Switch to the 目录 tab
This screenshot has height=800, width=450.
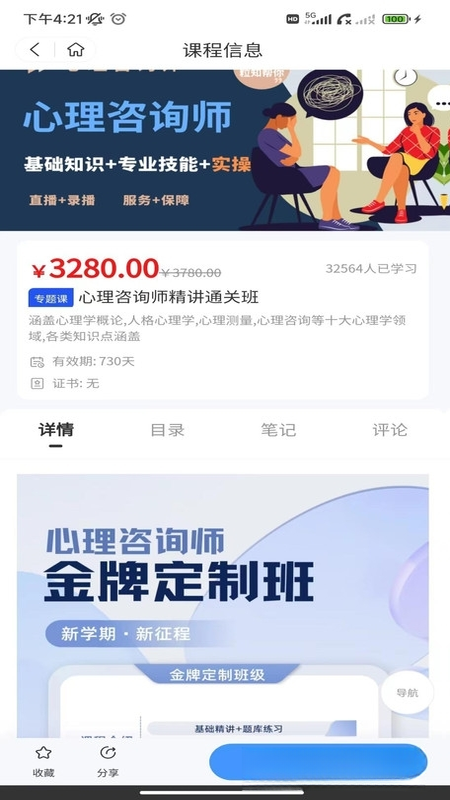coord(167,430)
